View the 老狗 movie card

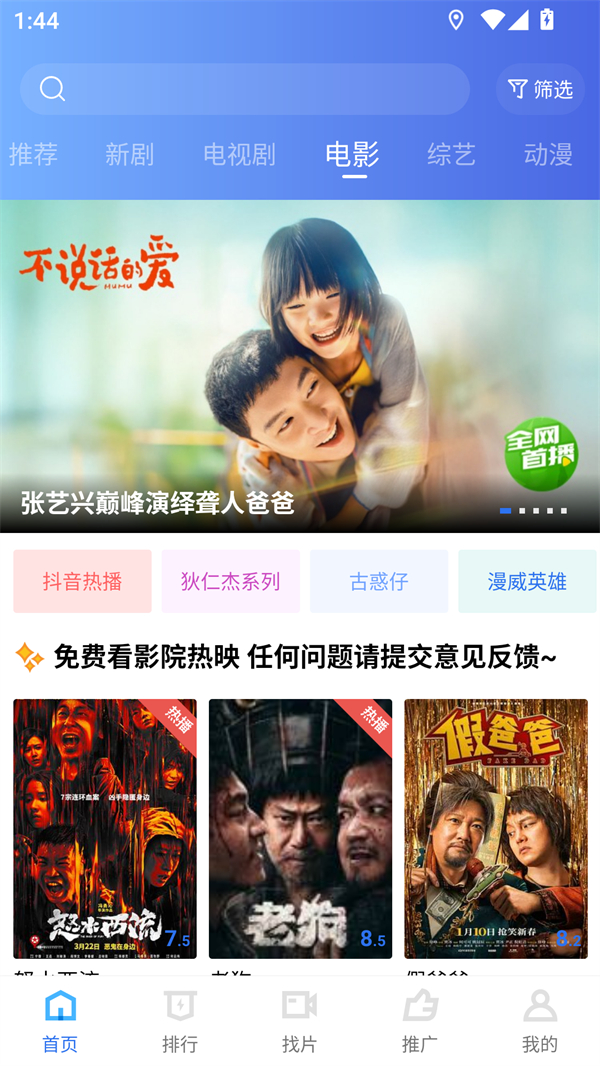[300, 828]
